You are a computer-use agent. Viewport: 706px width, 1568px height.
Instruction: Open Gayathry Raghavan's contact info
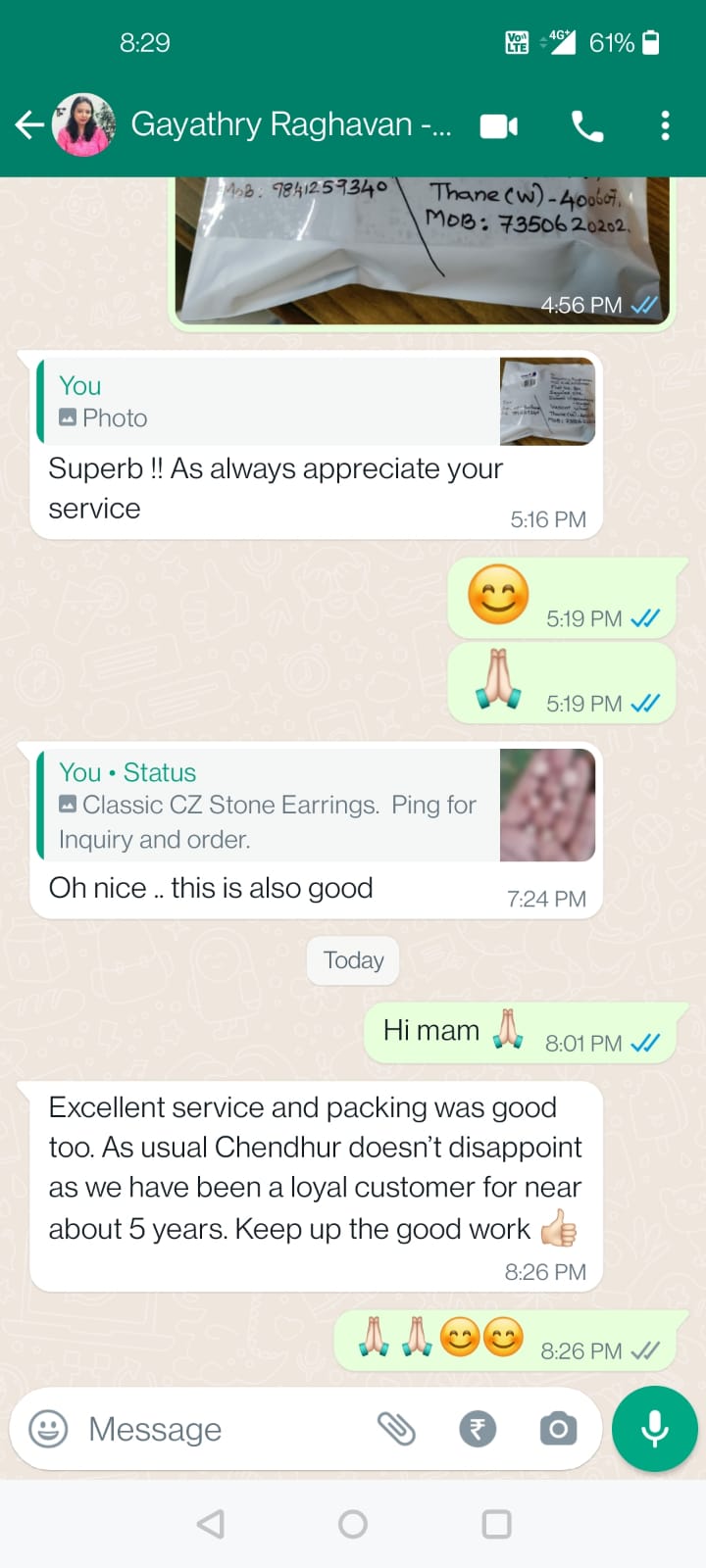pos(290,124)
